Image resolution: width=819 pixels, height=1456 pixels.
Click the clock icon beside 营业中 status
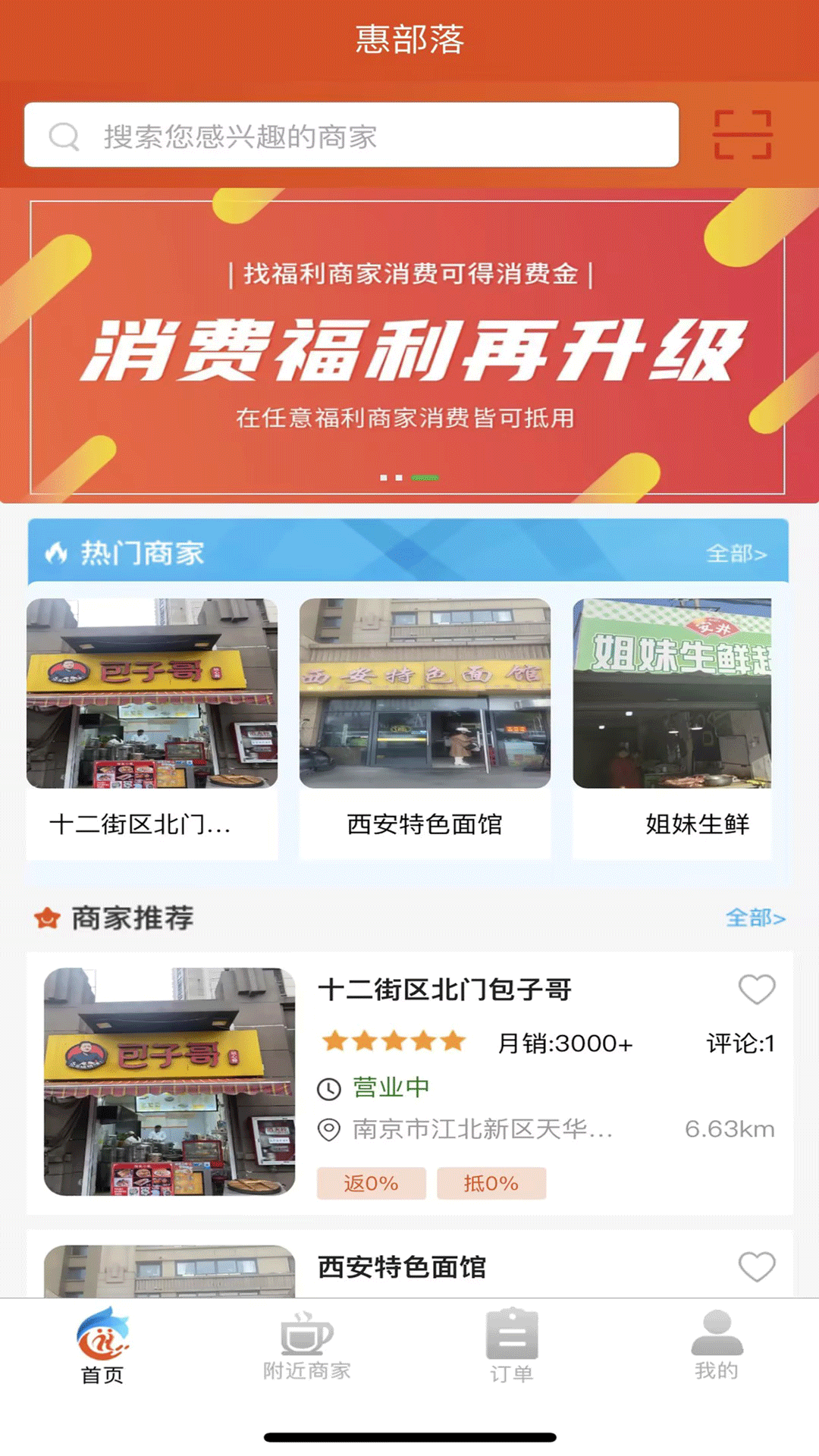pos(328,1087)
